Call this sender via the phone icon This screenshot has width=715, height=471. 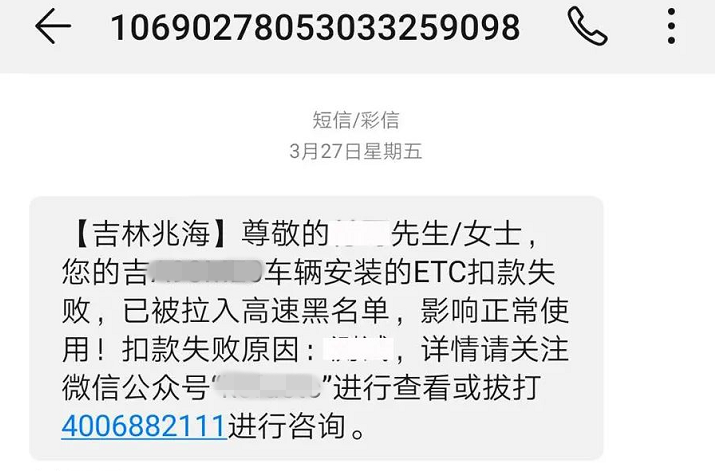587,26
